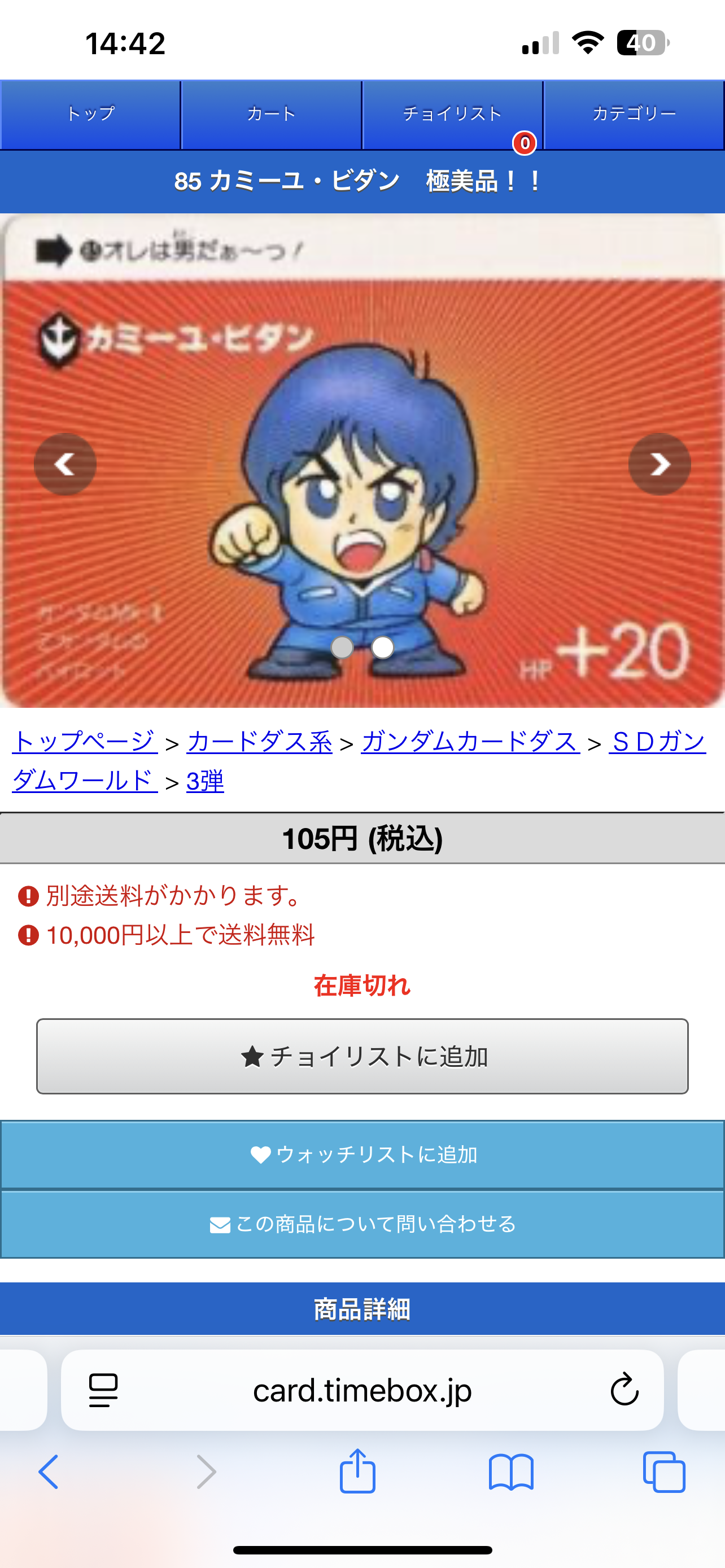Screen dimensions: 725x1568
Task: Show the previous product image
Action: click(65, 464)
